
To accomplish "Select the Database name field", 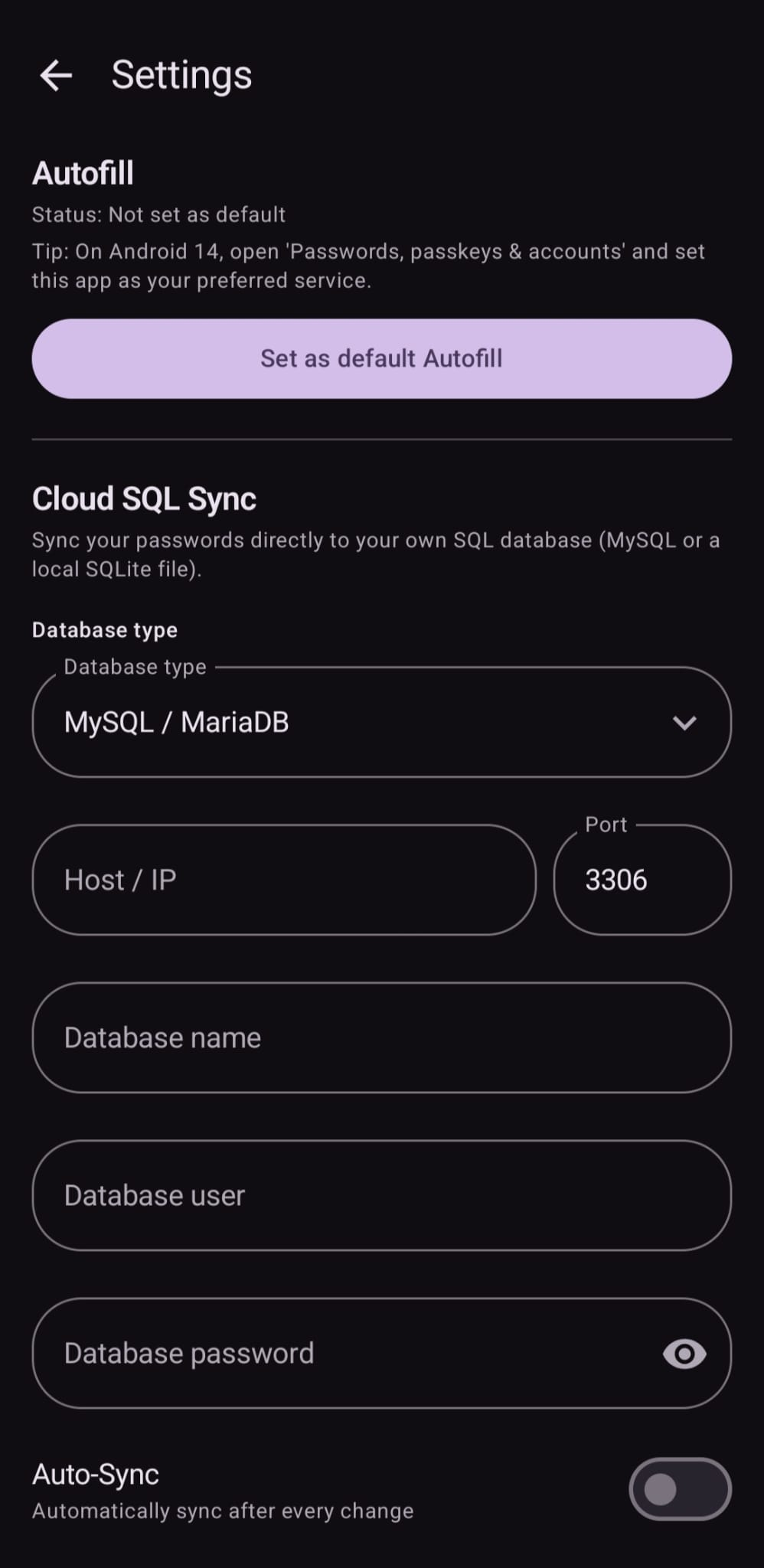I will [x=382, y=1037].
